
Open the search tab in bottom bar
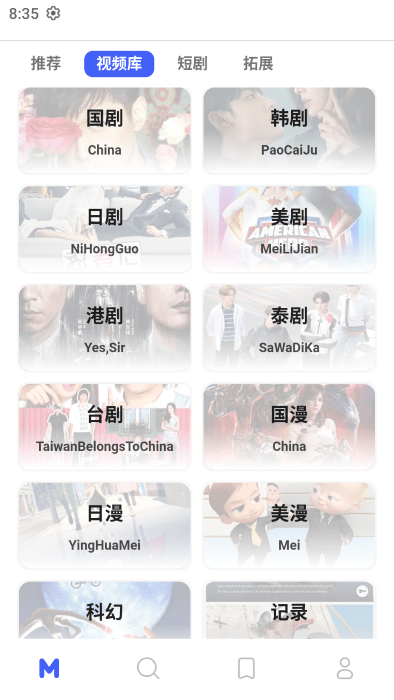148,668
